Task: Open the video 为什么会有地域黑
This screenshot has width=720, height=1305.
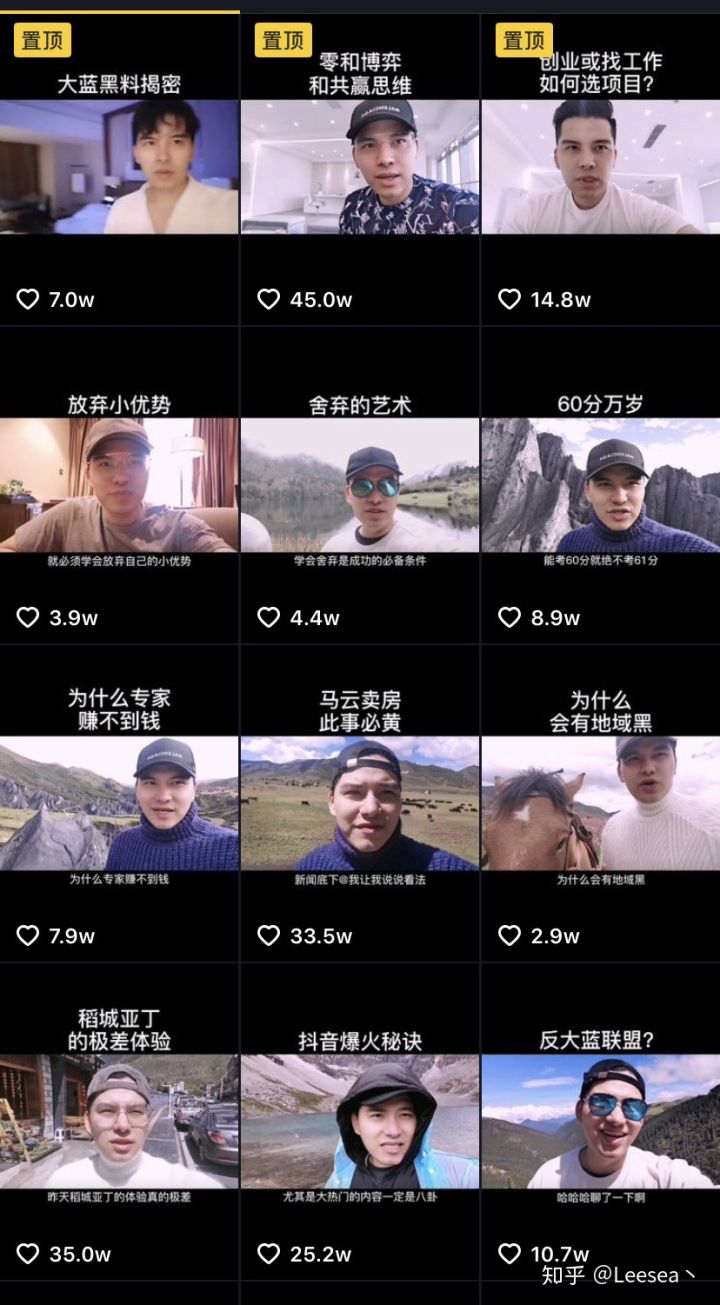Action: [600, 804]
